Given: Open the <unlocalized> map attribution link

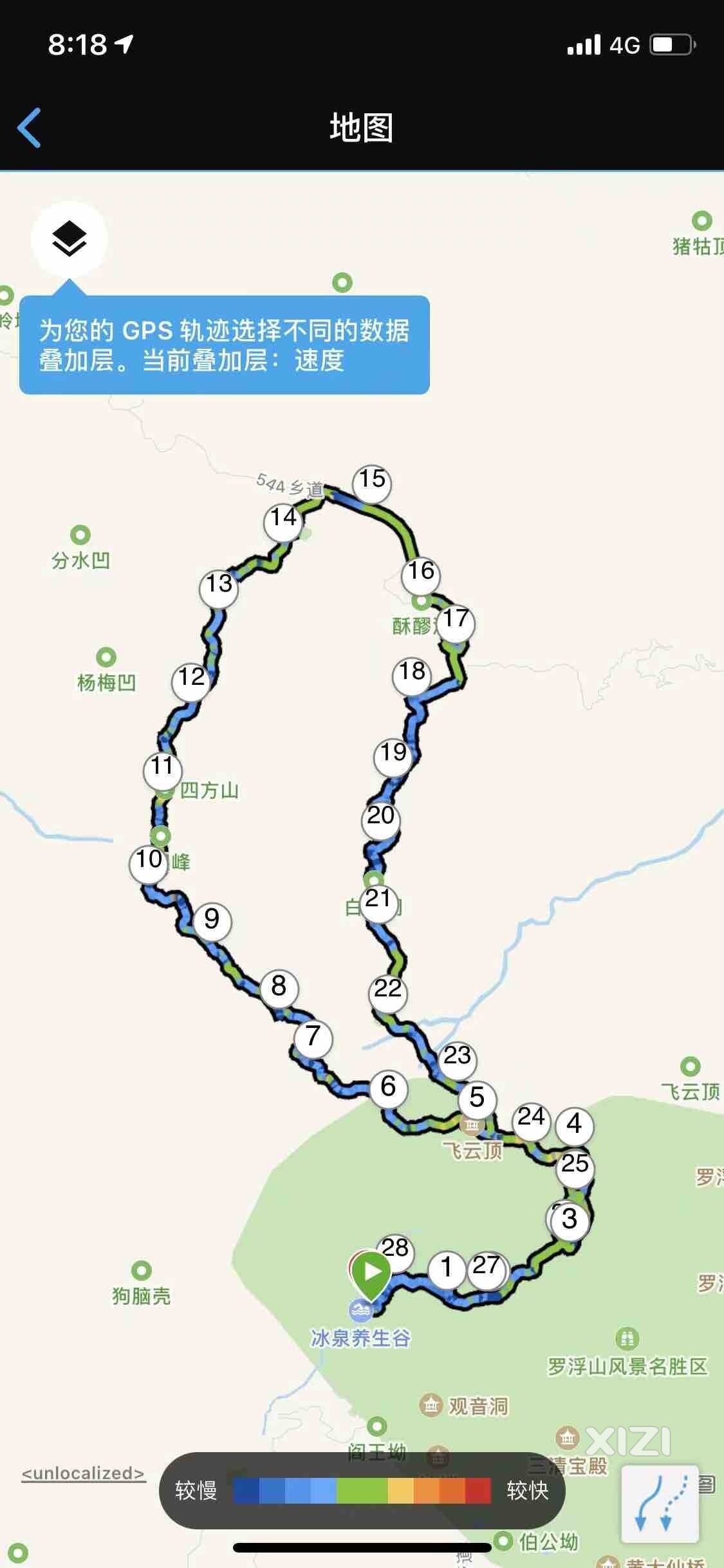Looking at the screenshot, I should [x=84, y=1473].
